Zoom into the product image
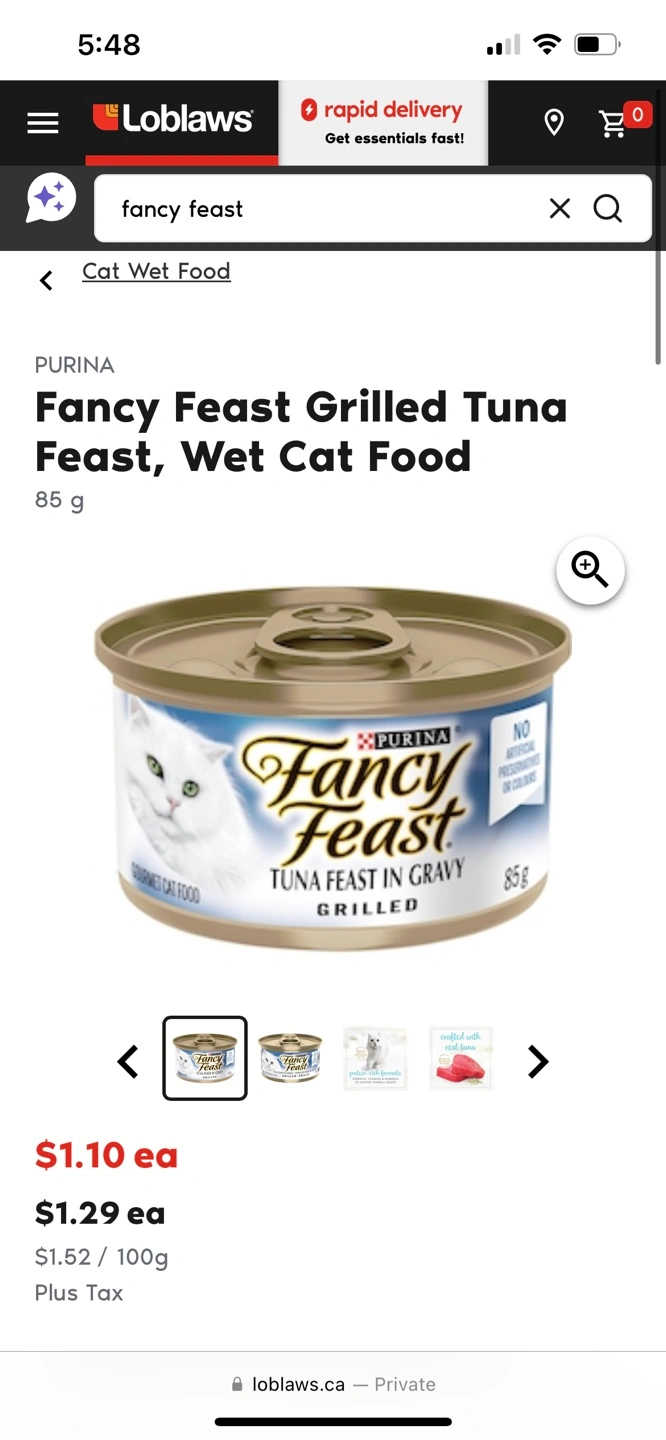Screen dimensions: 666x1440 (x=590, y=570)
